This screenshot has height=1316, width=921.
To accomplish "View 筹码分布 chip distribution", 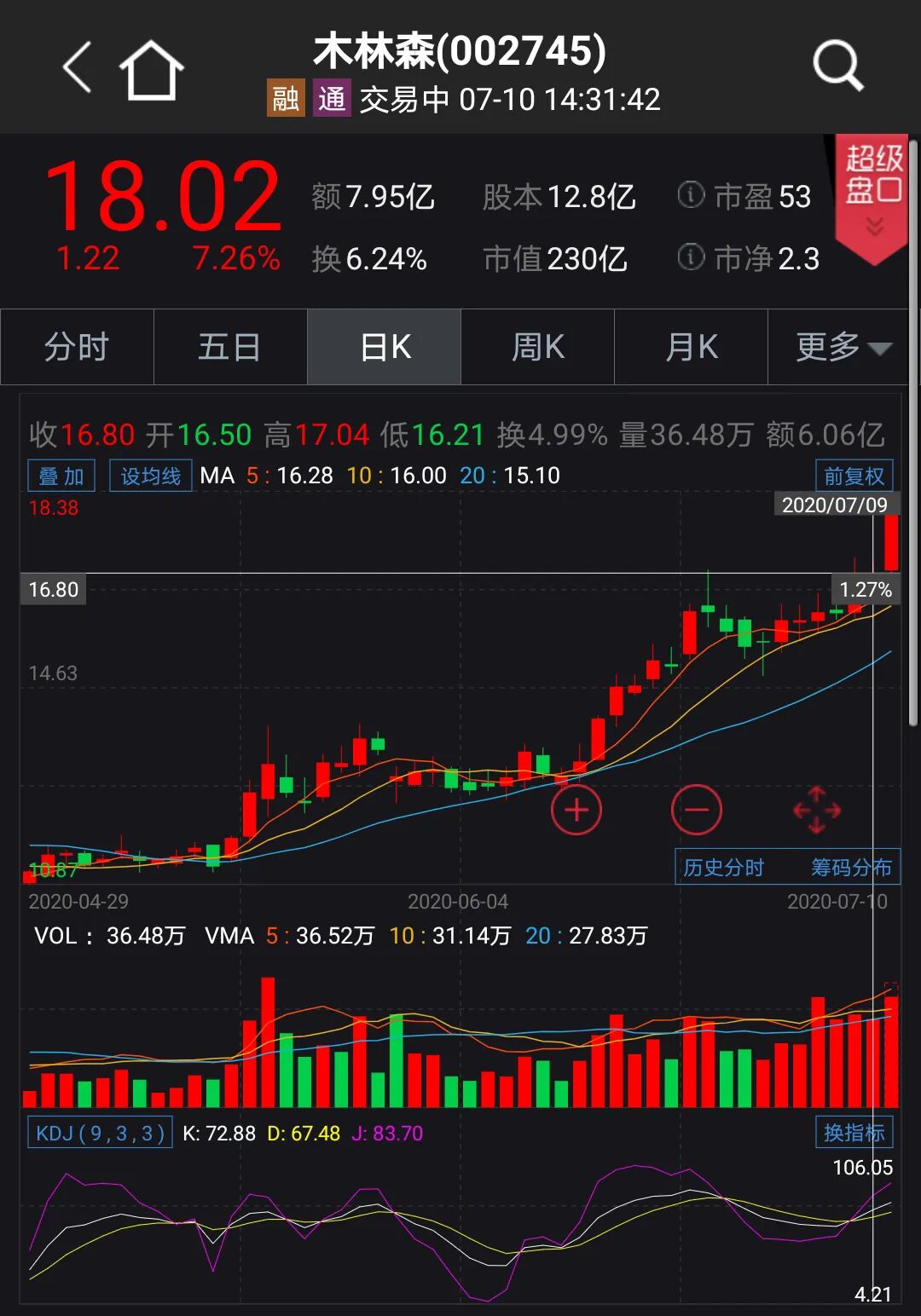I will (850, 868).
